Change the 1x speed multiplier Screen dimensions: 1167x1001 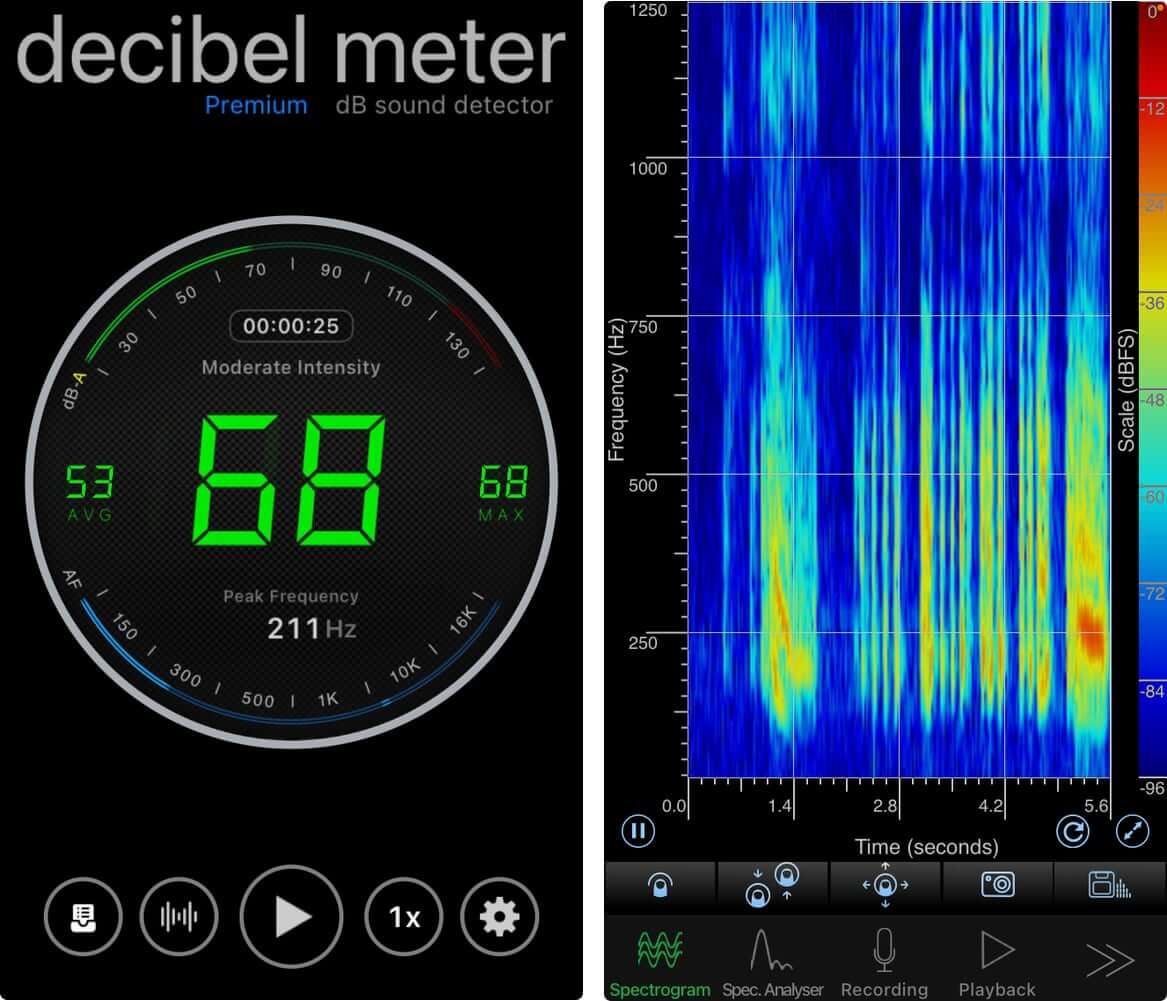(x=404, y=916)
